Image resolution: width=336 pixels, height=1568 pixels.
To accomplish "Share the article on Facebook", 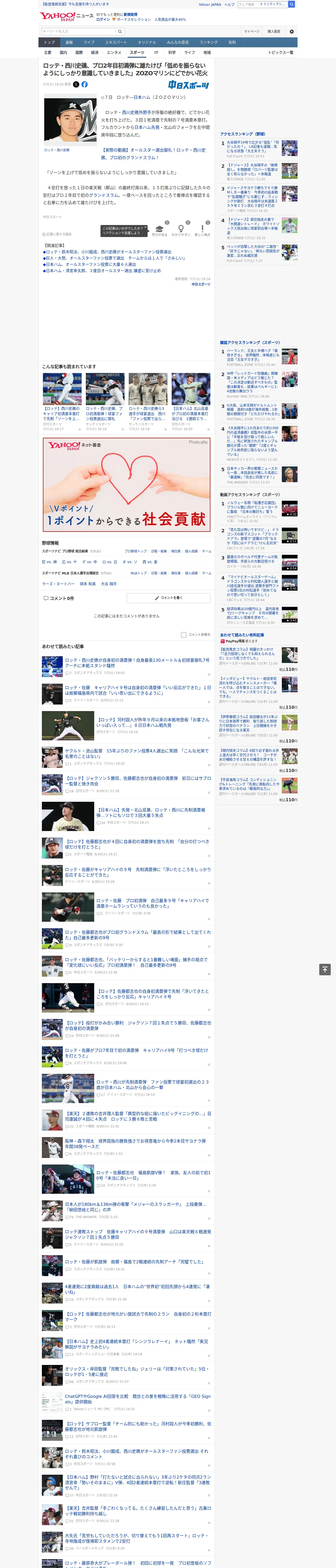I will 85,85.
